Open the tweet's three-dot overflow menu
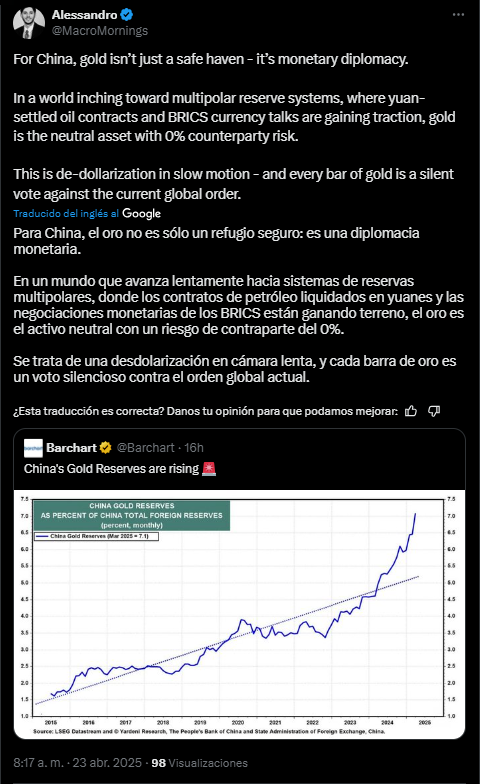 coord(458,15)
